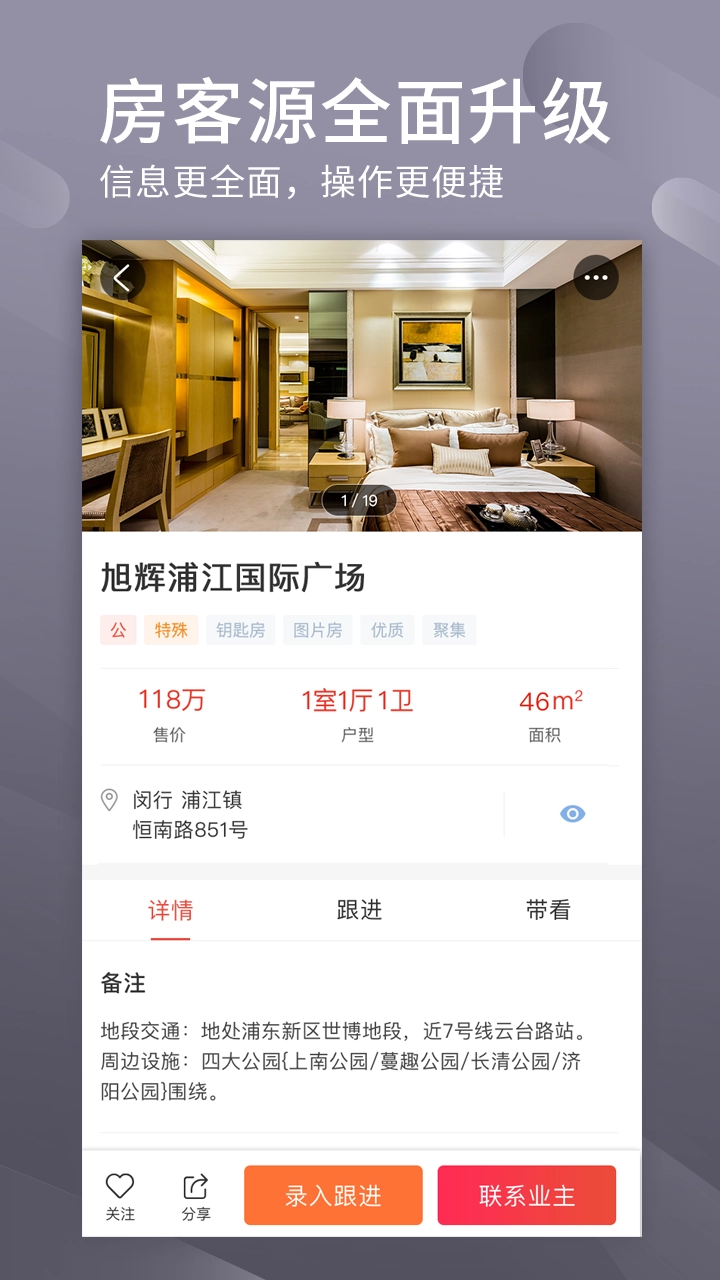
Task: Switch to the 跟进 tab
Action: point(361,911)
